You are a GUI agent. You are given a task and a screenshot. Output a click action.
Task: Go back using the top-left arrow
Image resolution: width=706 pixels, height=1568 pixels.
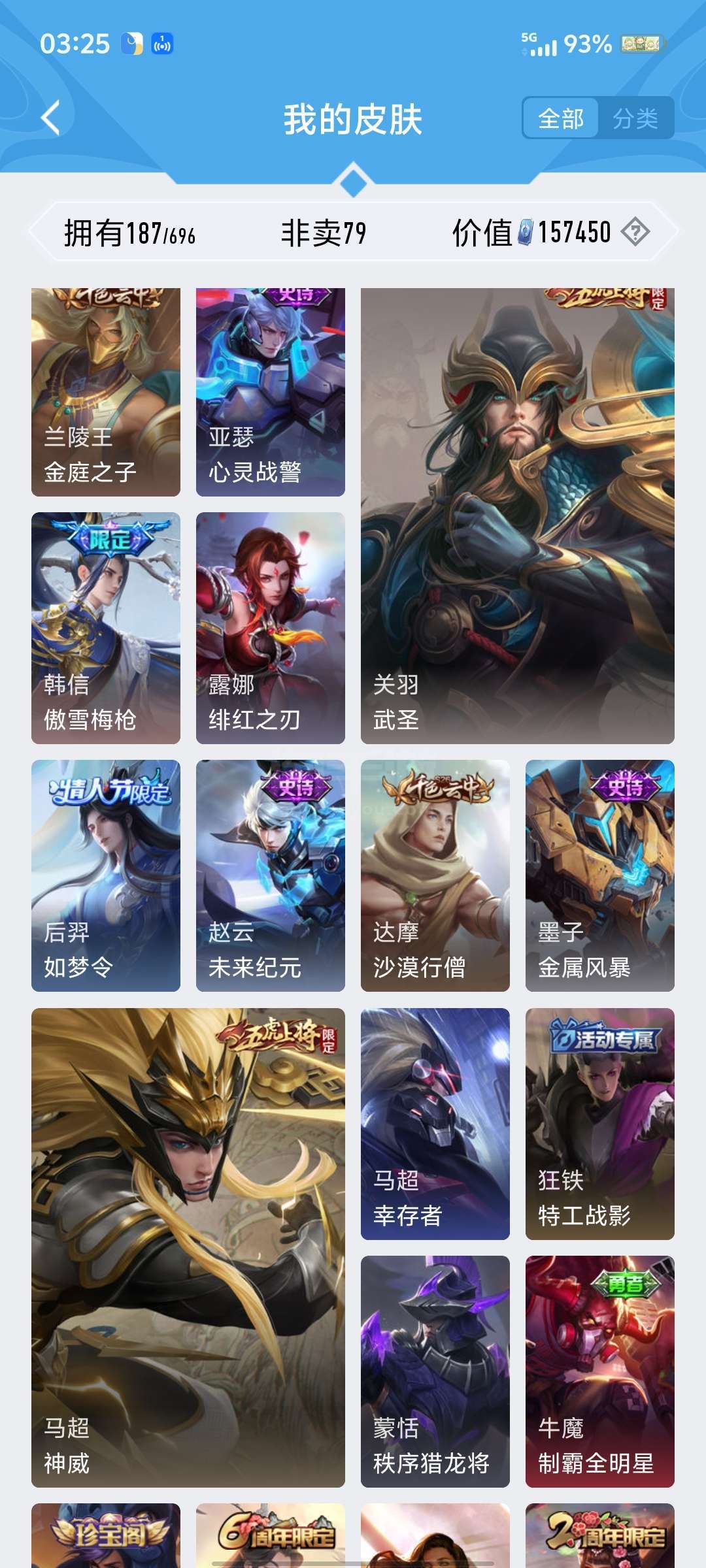tap(51, 118)
